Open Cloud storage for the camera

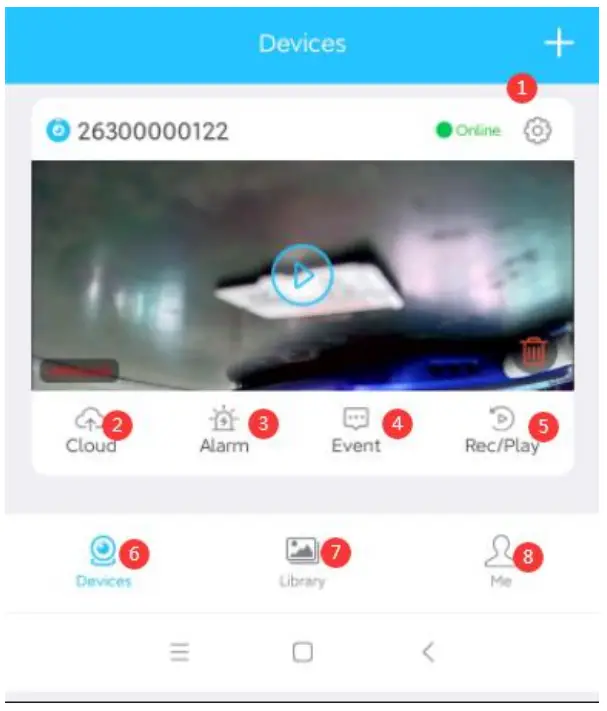point(92,432)
